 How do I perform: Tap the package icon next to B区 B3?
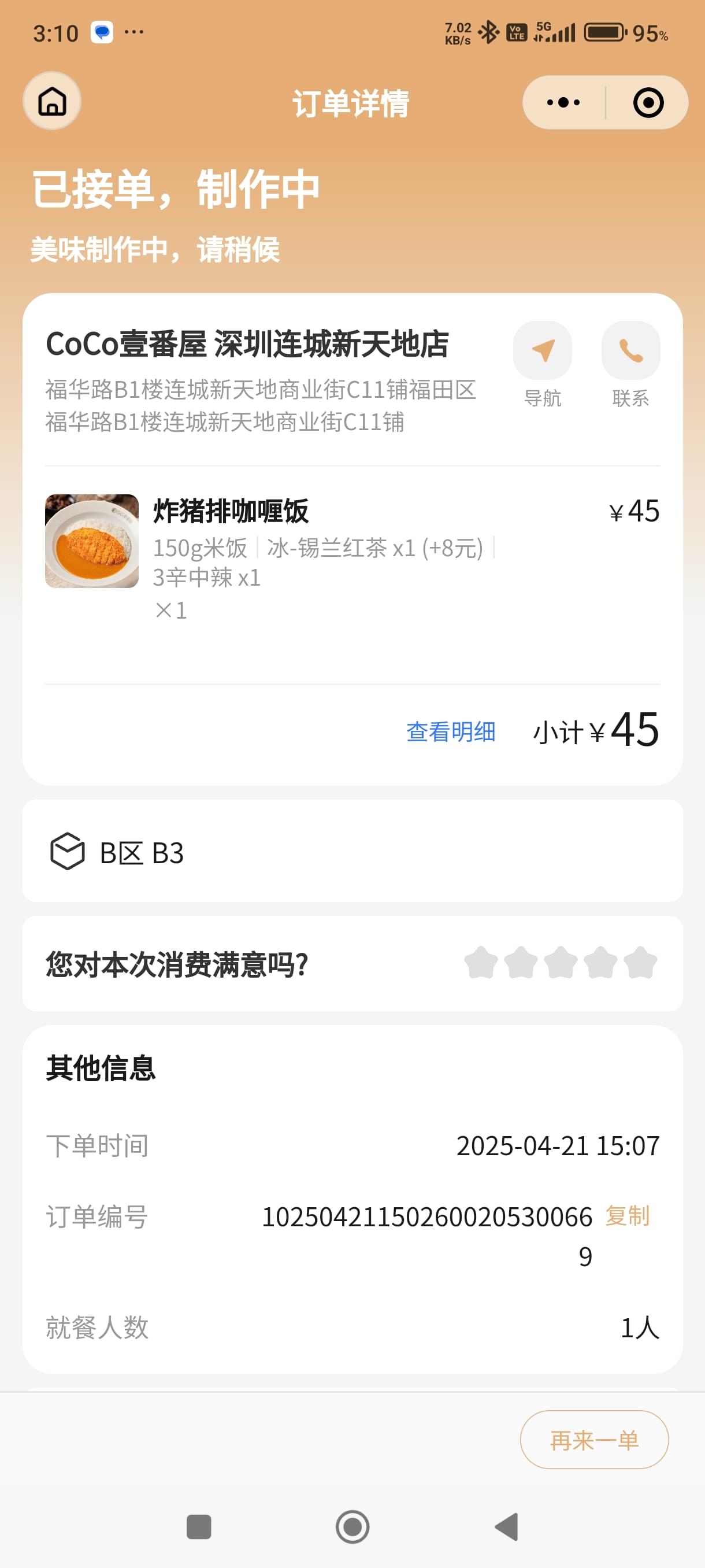[x=69, y=852]
